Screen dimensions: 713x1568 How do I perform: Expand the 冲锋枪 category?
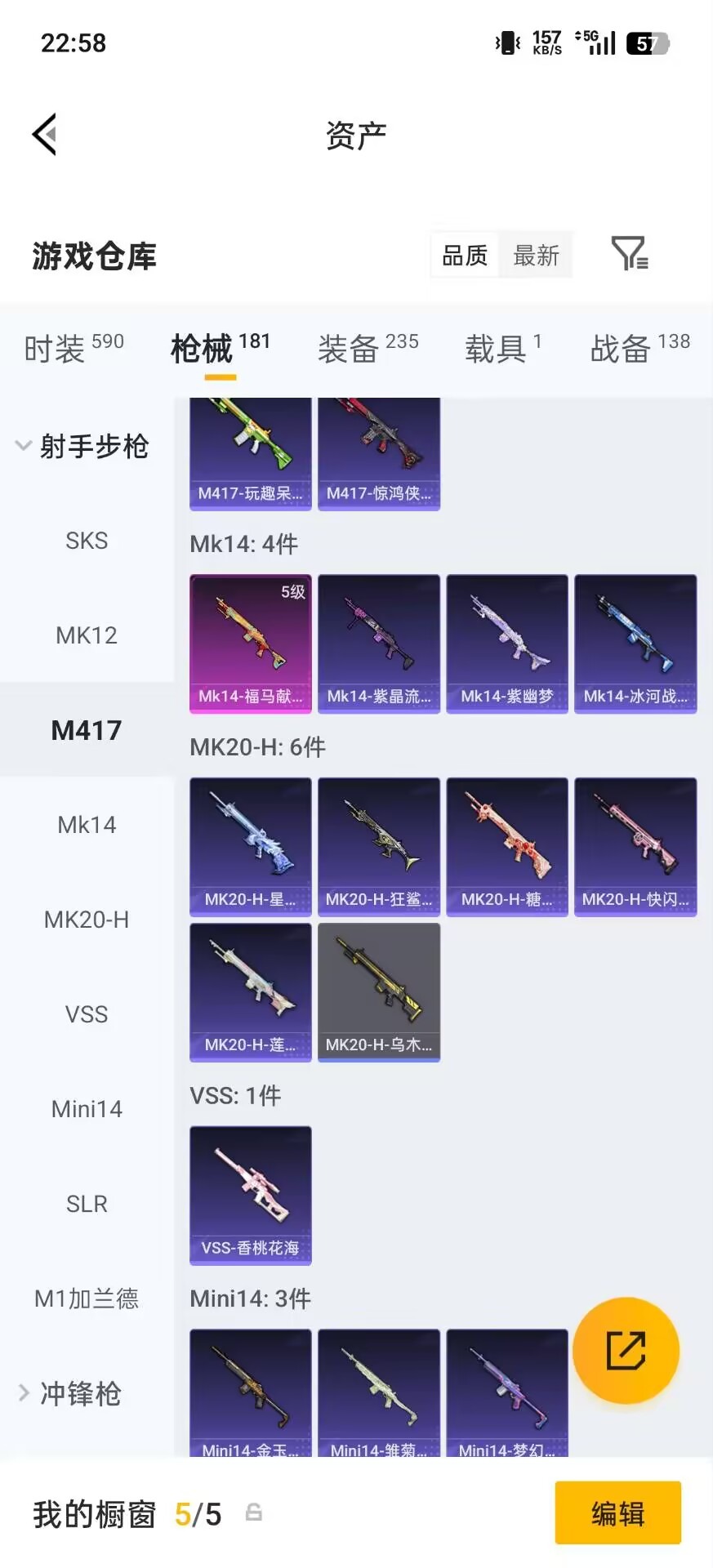pyautogui.click(x=82, y=1394)
